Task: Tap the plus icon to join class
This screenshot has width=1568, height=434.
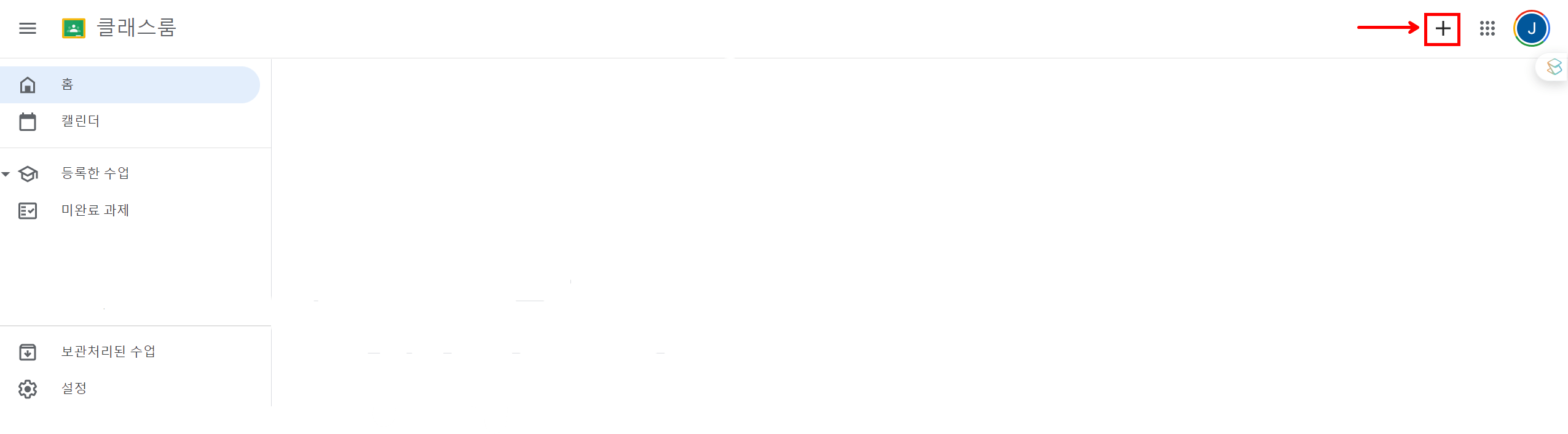Action: [x=1442, y=28]
